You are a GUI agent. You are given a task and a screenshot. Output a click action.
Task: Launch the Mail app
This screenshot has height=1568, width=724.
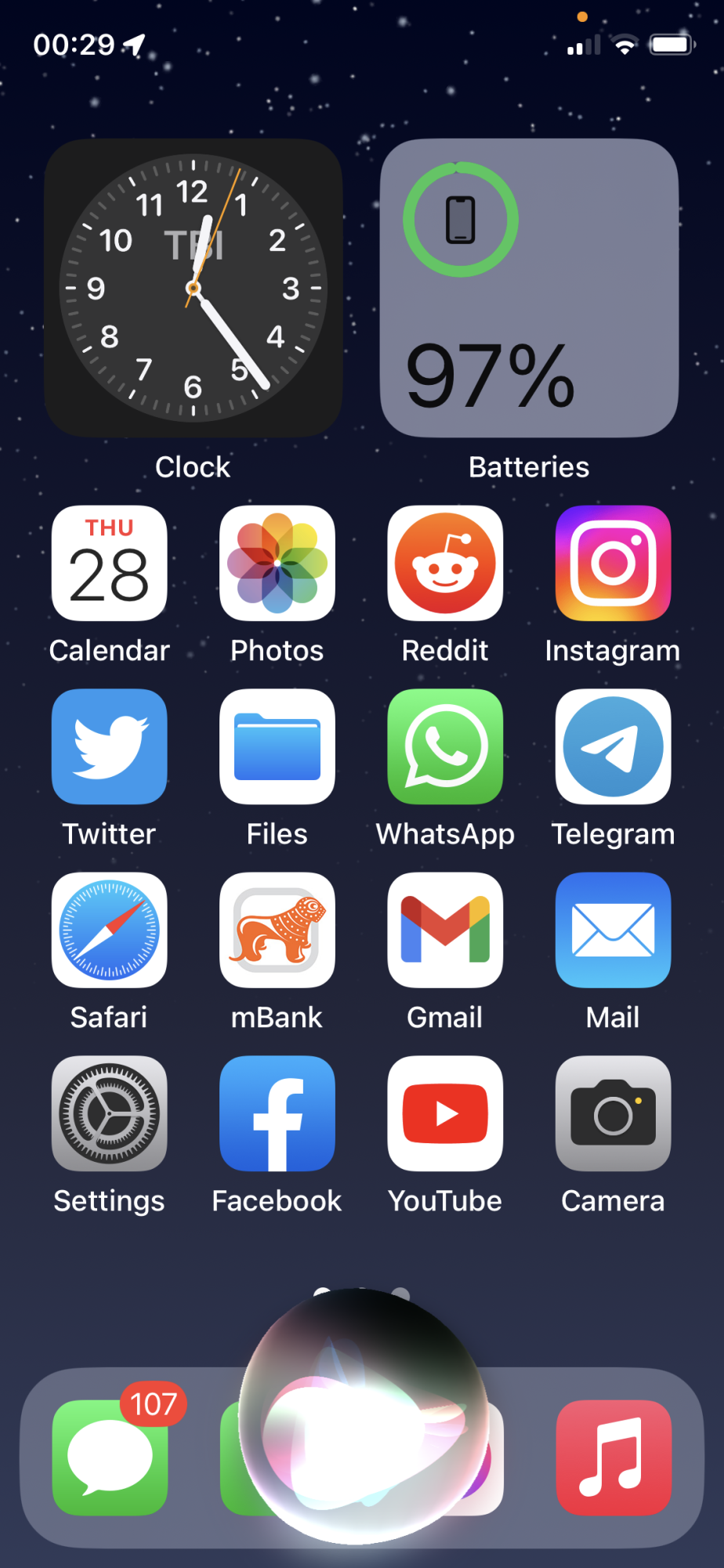(613, 930)
